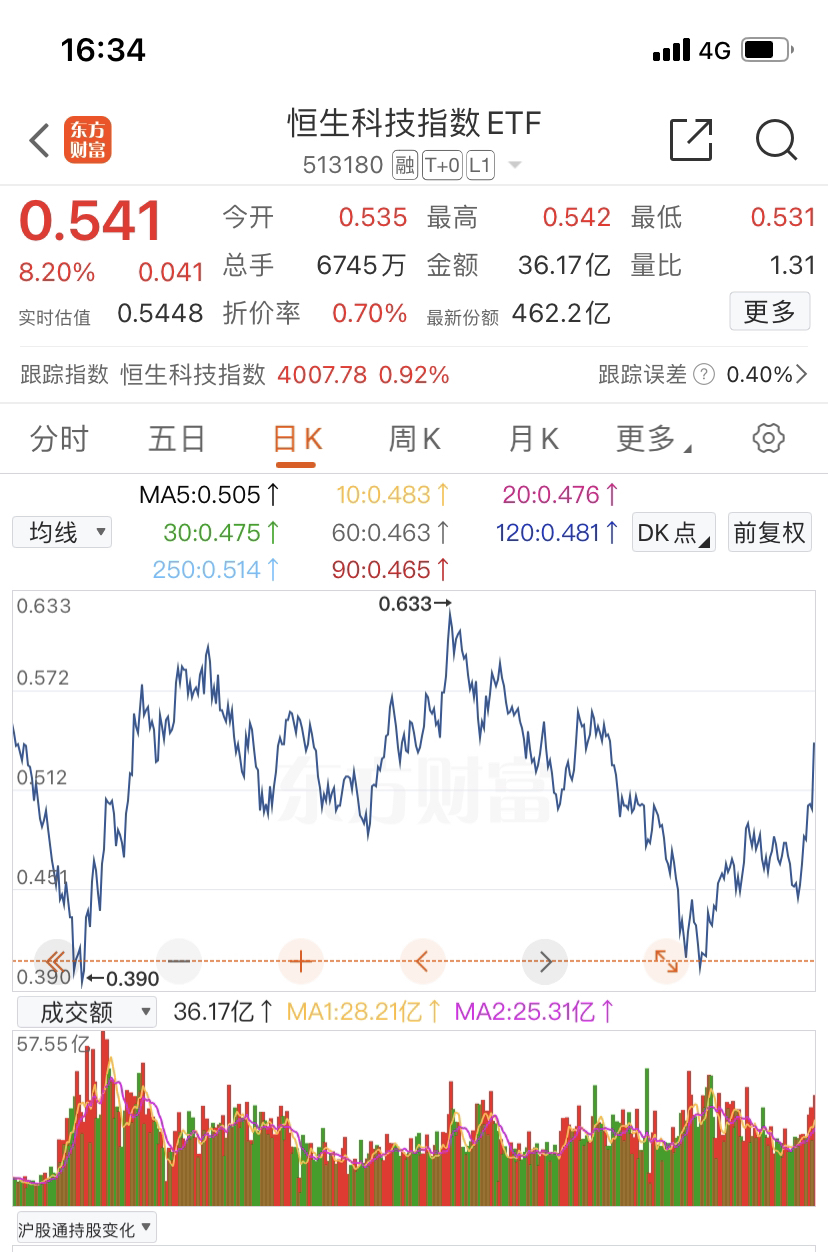Zoom out on the K-line chart
This screenshot has width=828, height=1252.
click(x=178, y=961)
